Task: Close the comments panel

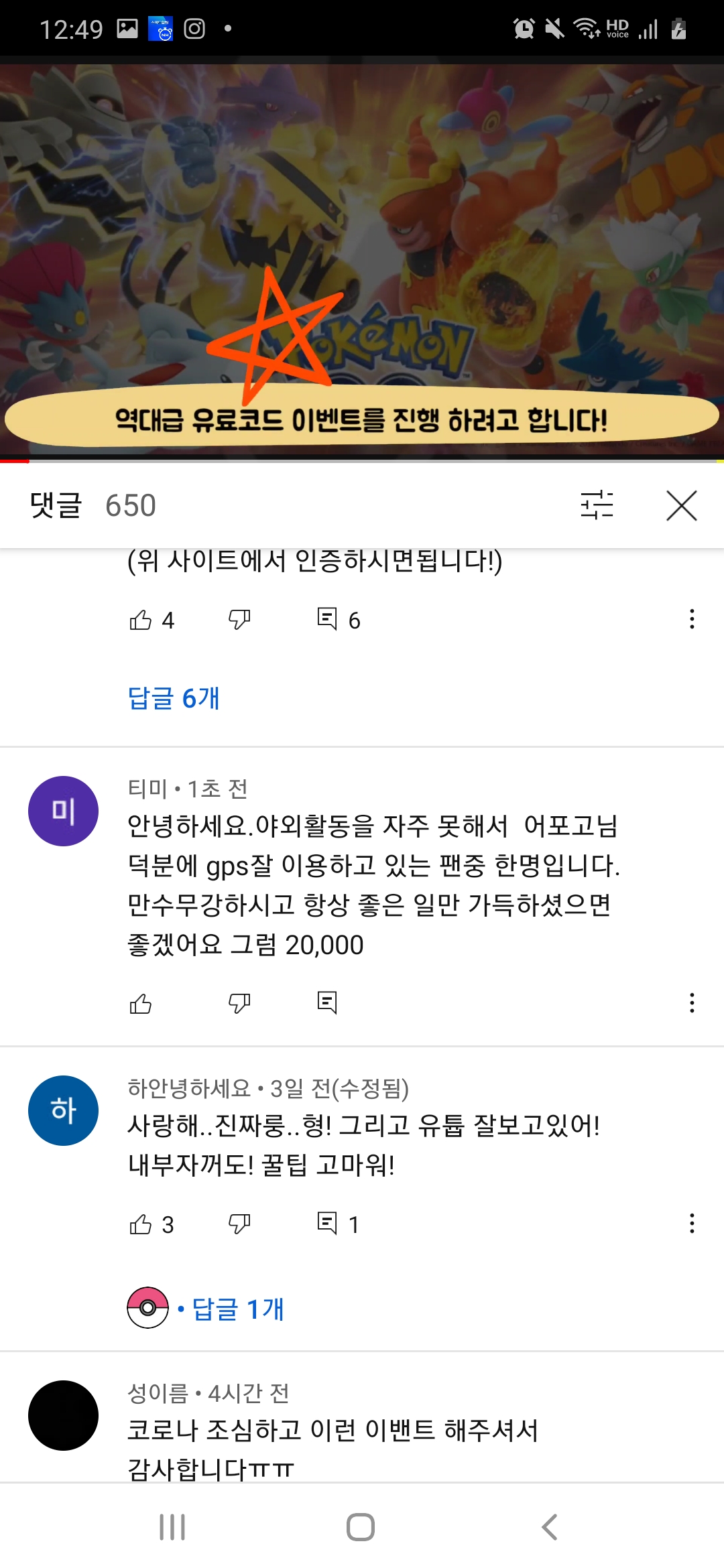Action: 681,505
